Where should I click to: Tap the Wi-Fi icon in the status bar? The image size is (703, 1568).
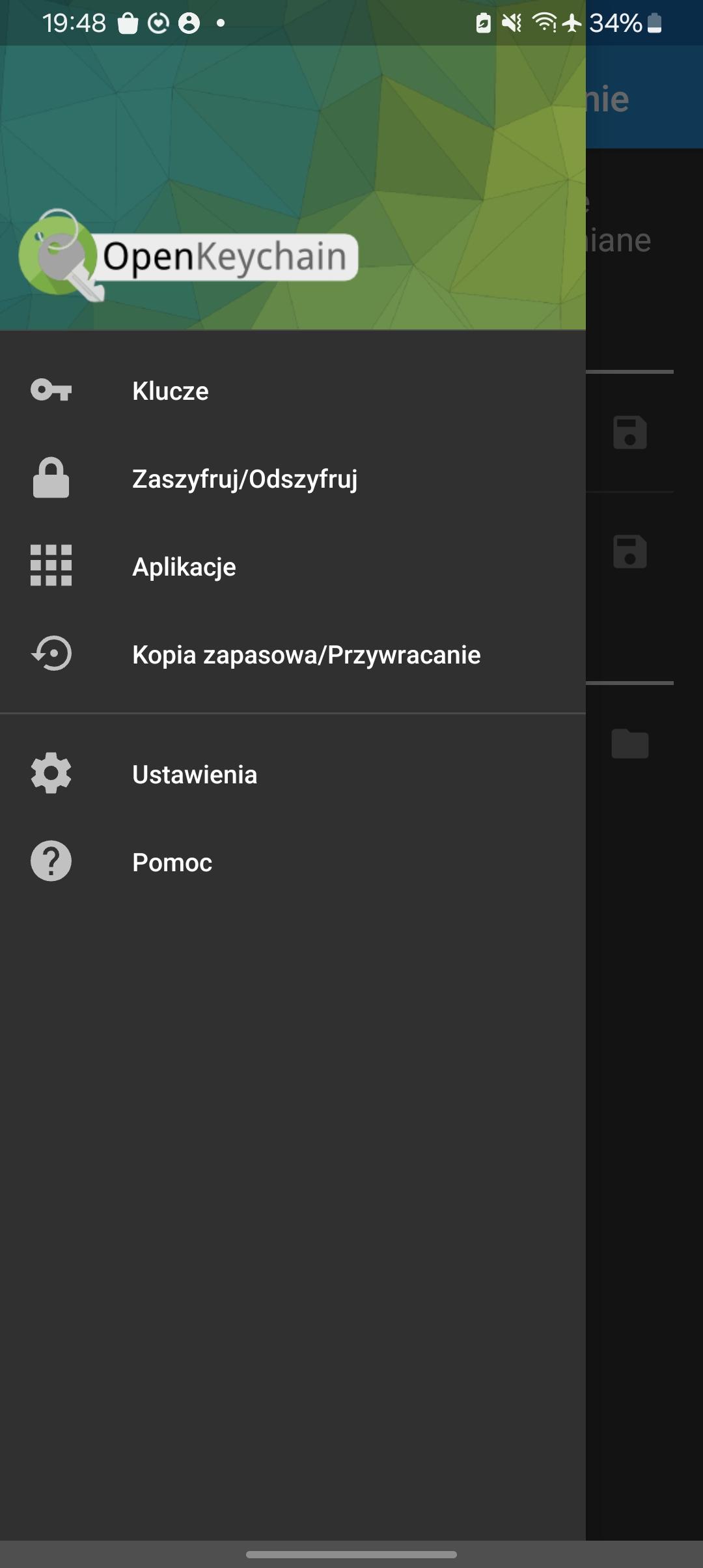click(544, 23)
